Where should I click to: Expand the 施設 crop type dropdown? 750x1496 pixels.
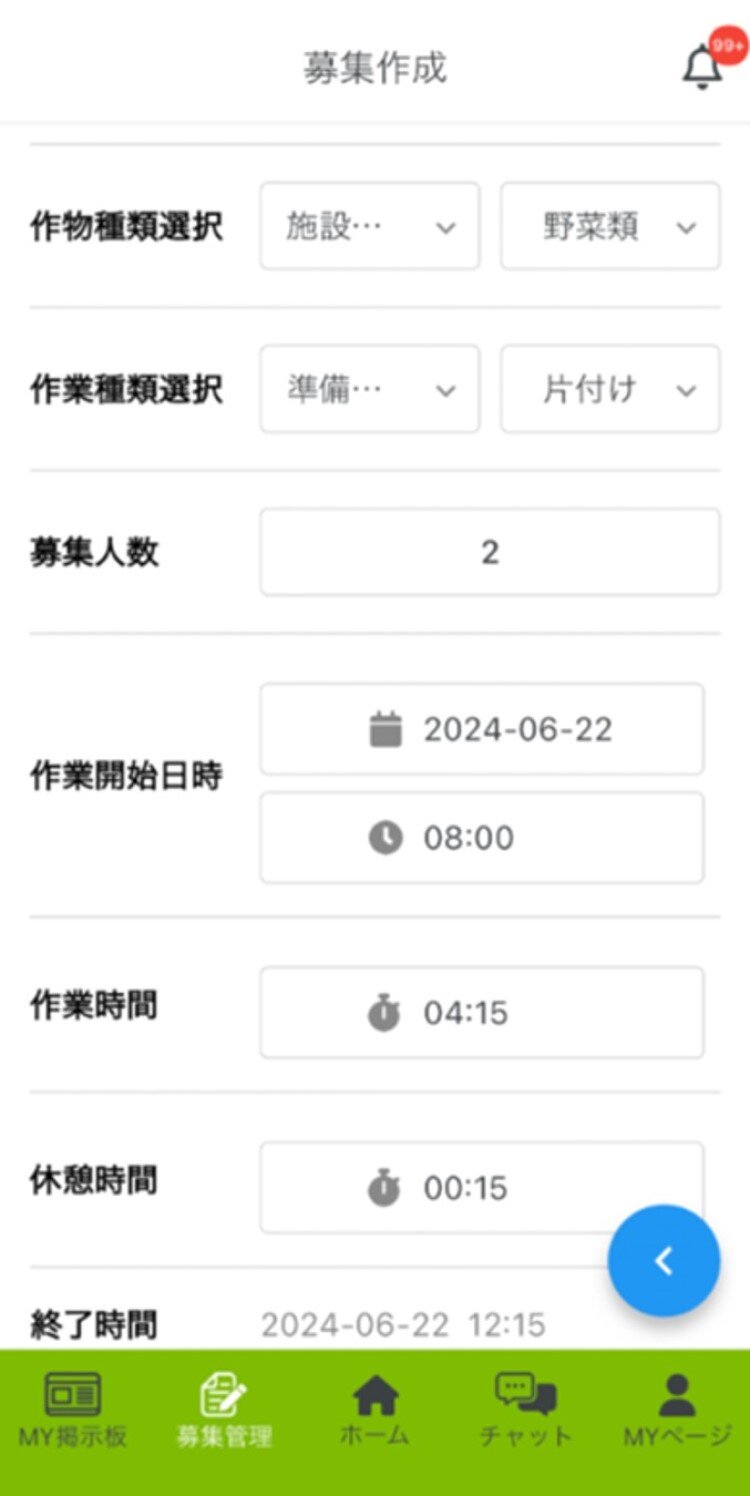370,226
